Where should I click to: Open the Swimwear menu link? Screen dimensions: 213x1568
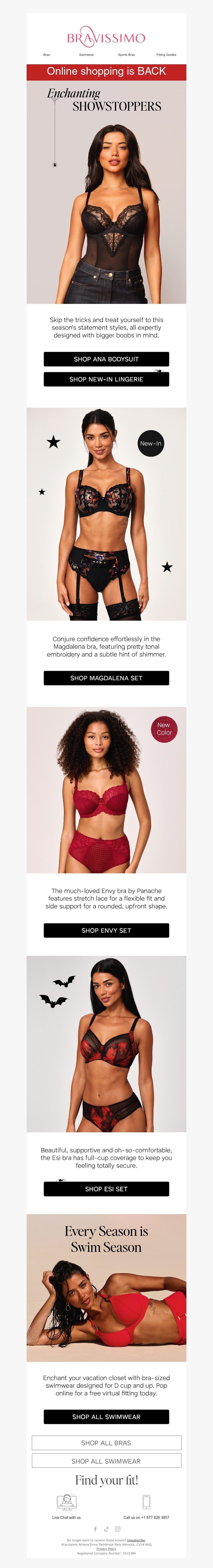point(86,55)
